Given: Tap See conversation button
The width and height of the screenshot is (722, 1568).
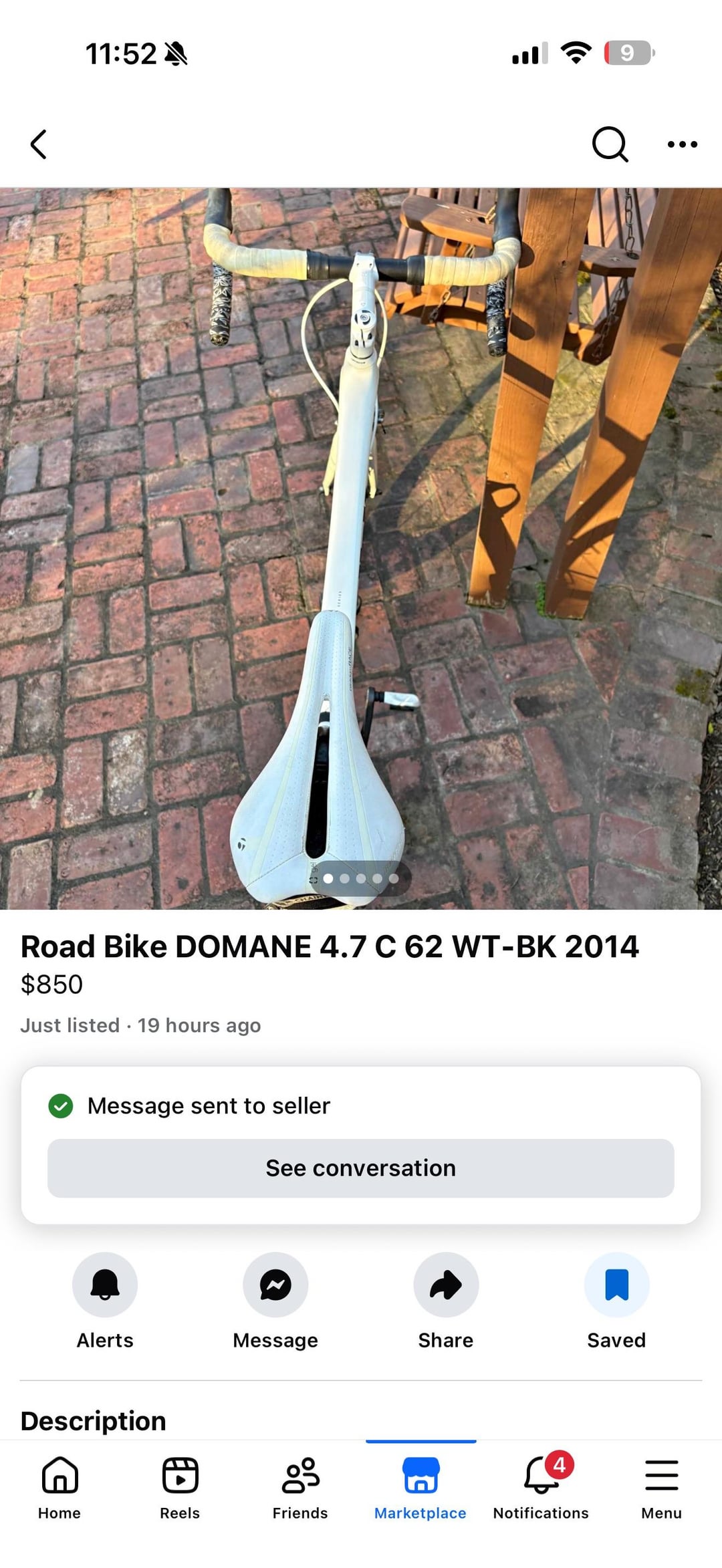Looking at the screenshot, I should 361,1168.
